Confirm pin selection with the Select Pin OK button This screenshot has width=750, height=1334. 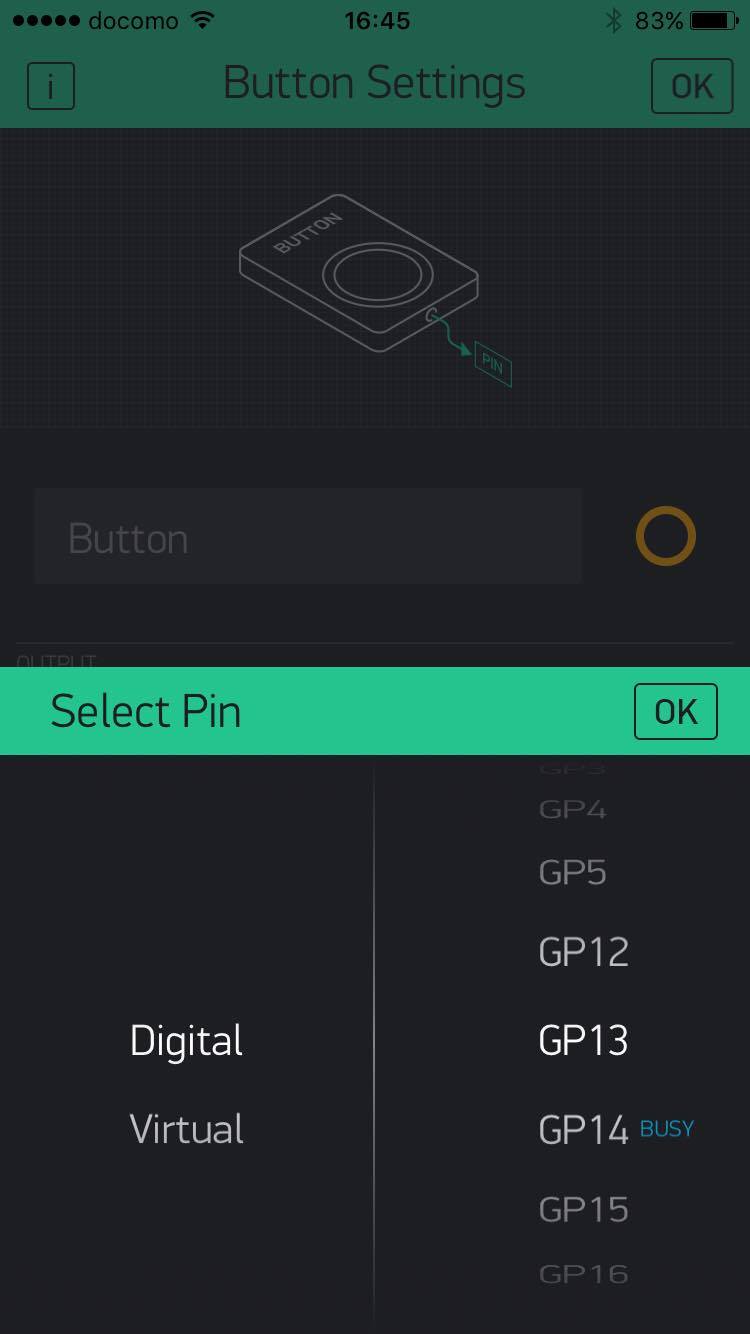coord(675,711)
